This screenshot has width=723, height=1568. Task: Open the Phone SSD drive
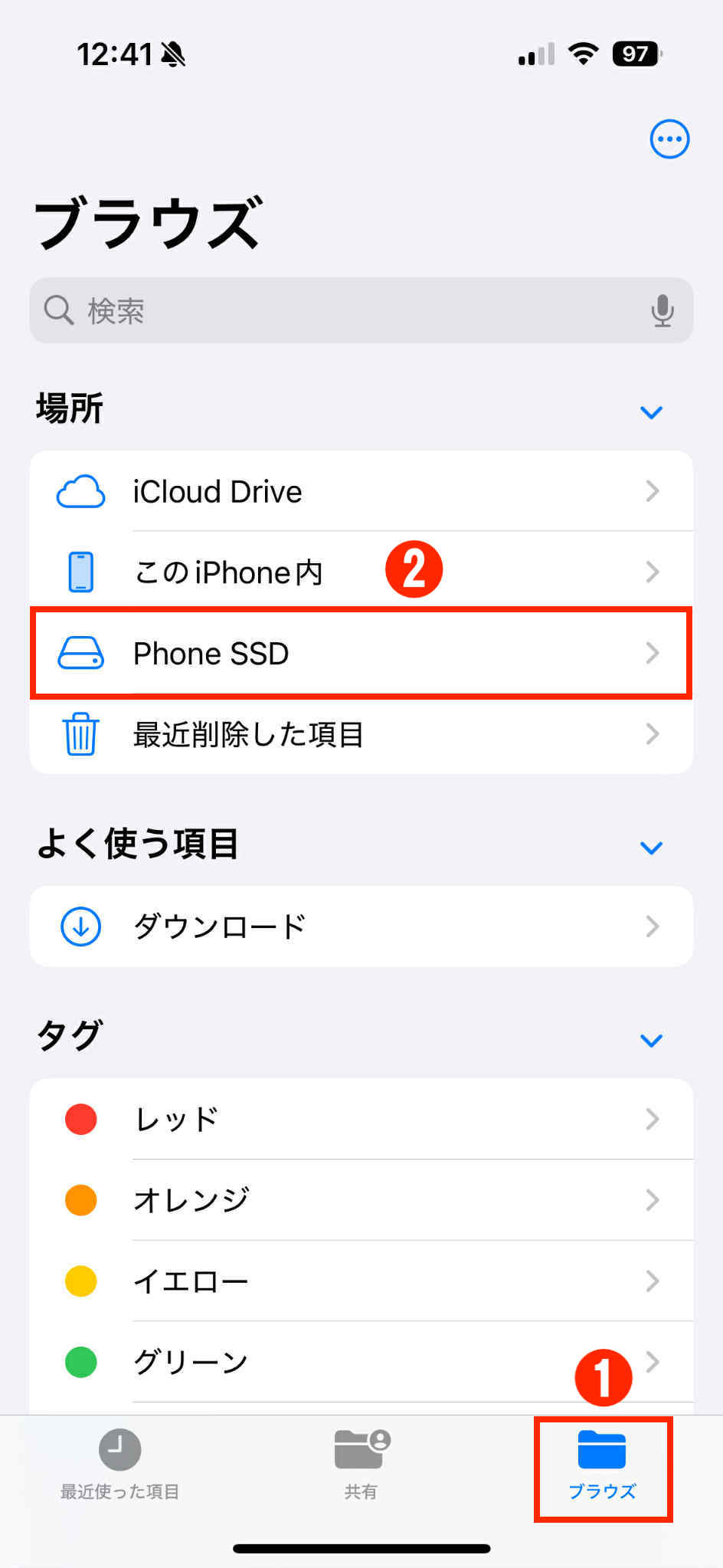(361, 653)
